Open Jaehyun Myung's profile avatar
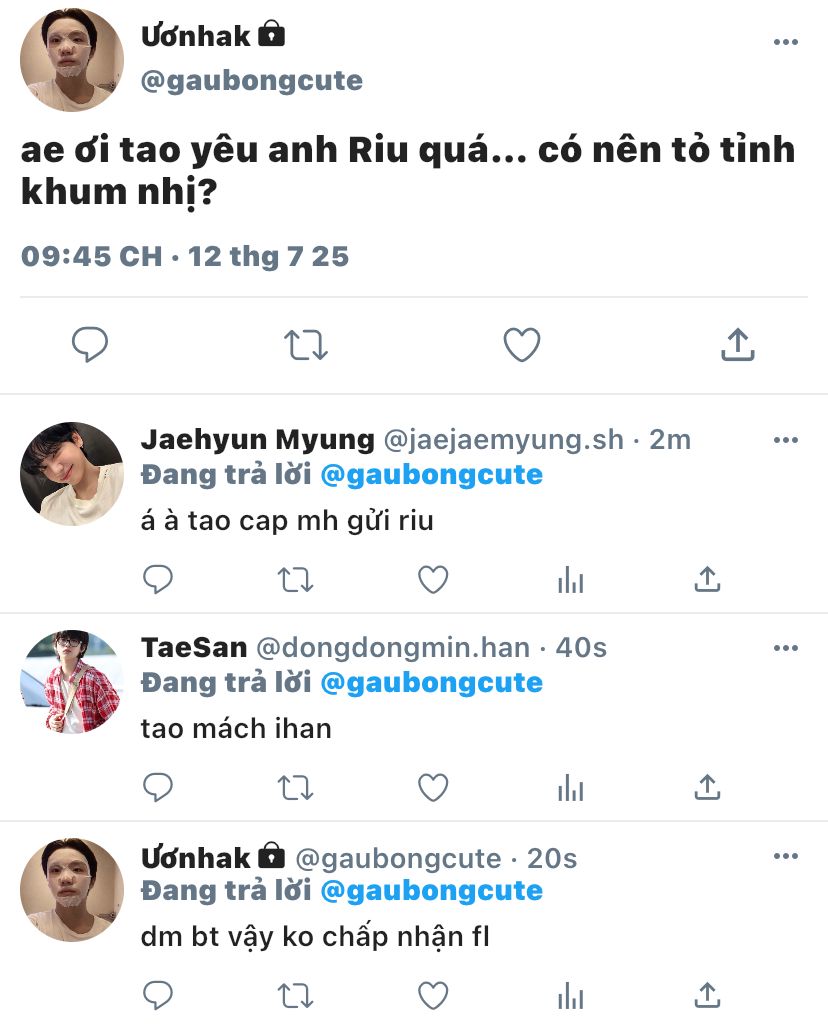 pyautogui.click(x=72, y=474)
